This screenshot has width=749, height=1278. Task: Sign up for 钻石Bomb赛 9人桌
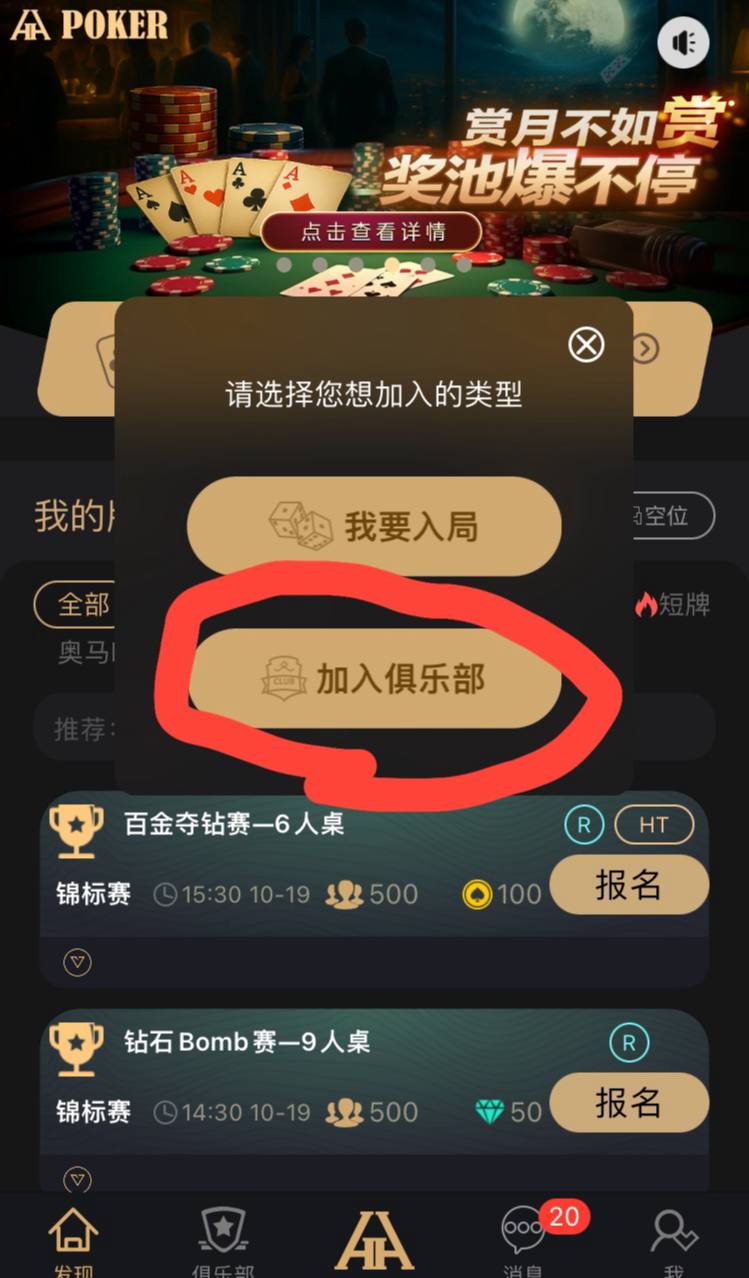[628, 1102]
